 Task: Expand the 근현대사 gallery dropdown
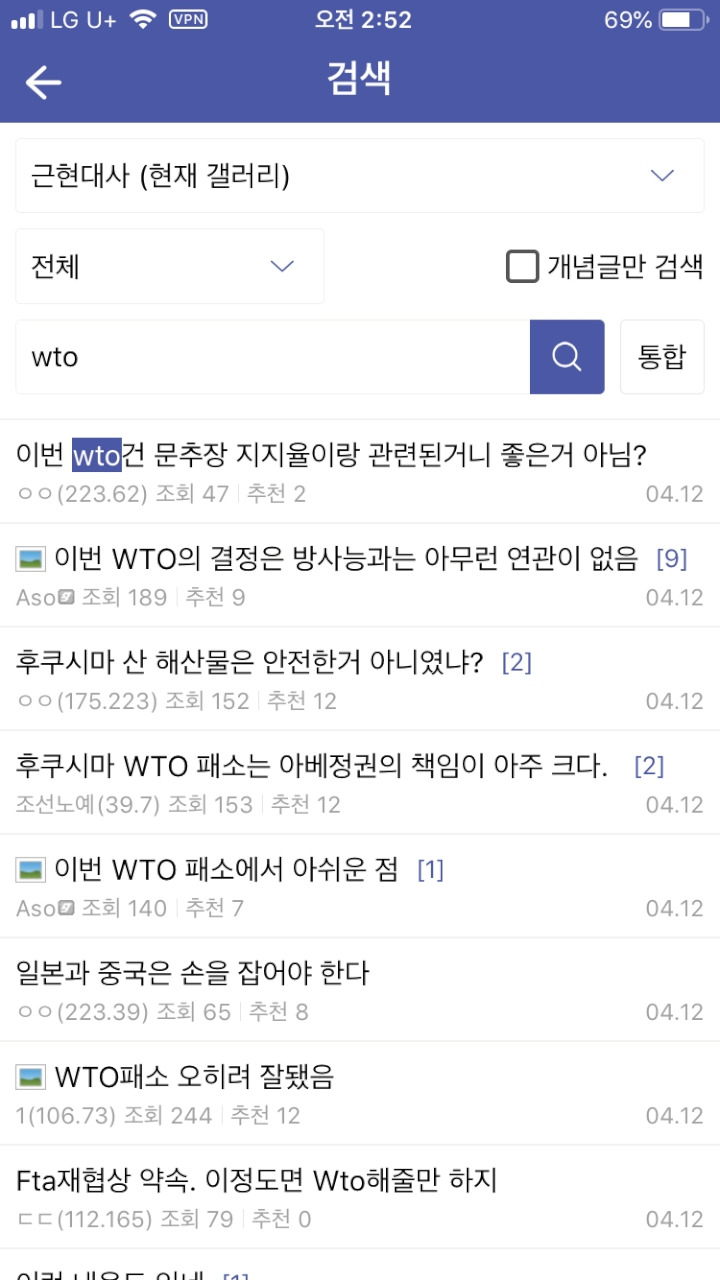pos(360,176)
